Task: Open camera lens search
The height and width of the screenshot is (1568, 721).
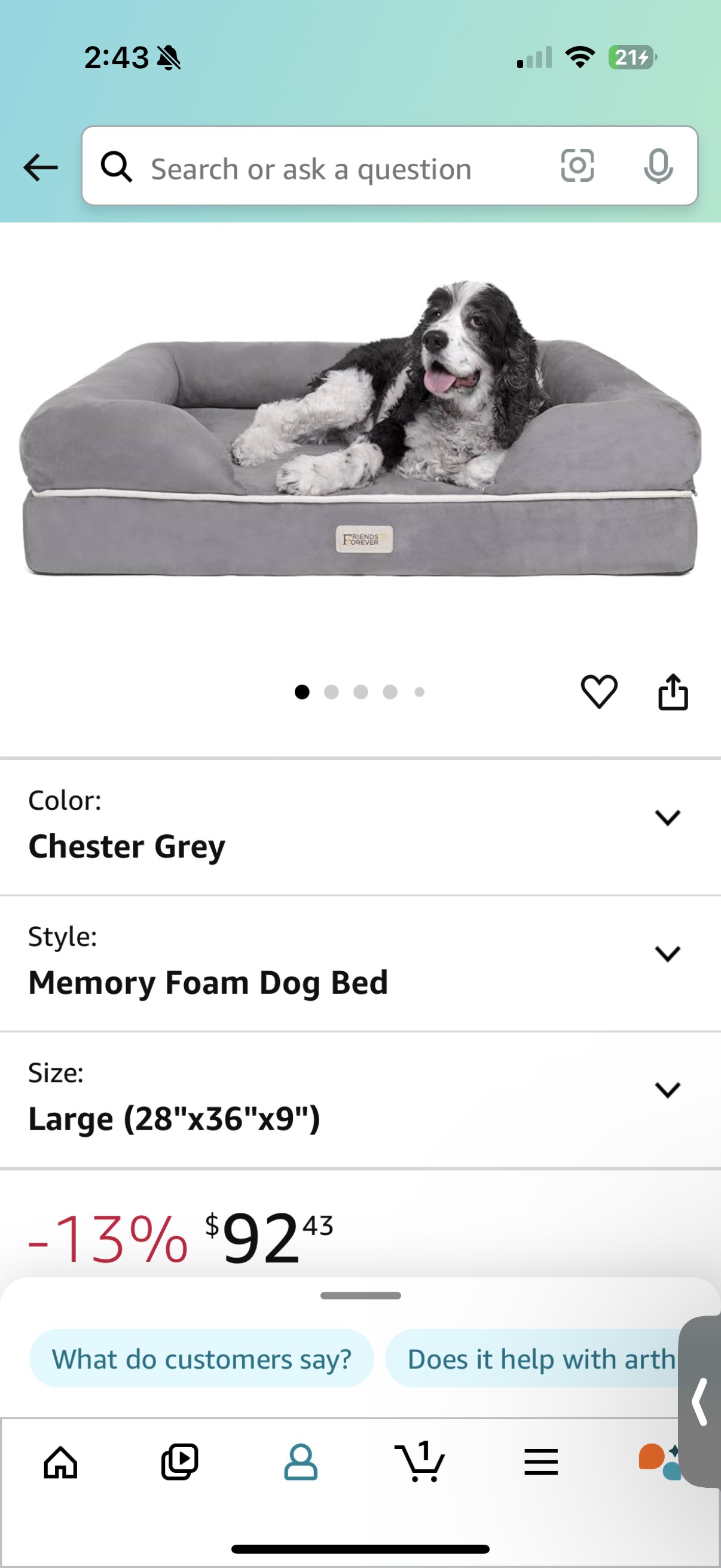Action: (x=577, y=165)
